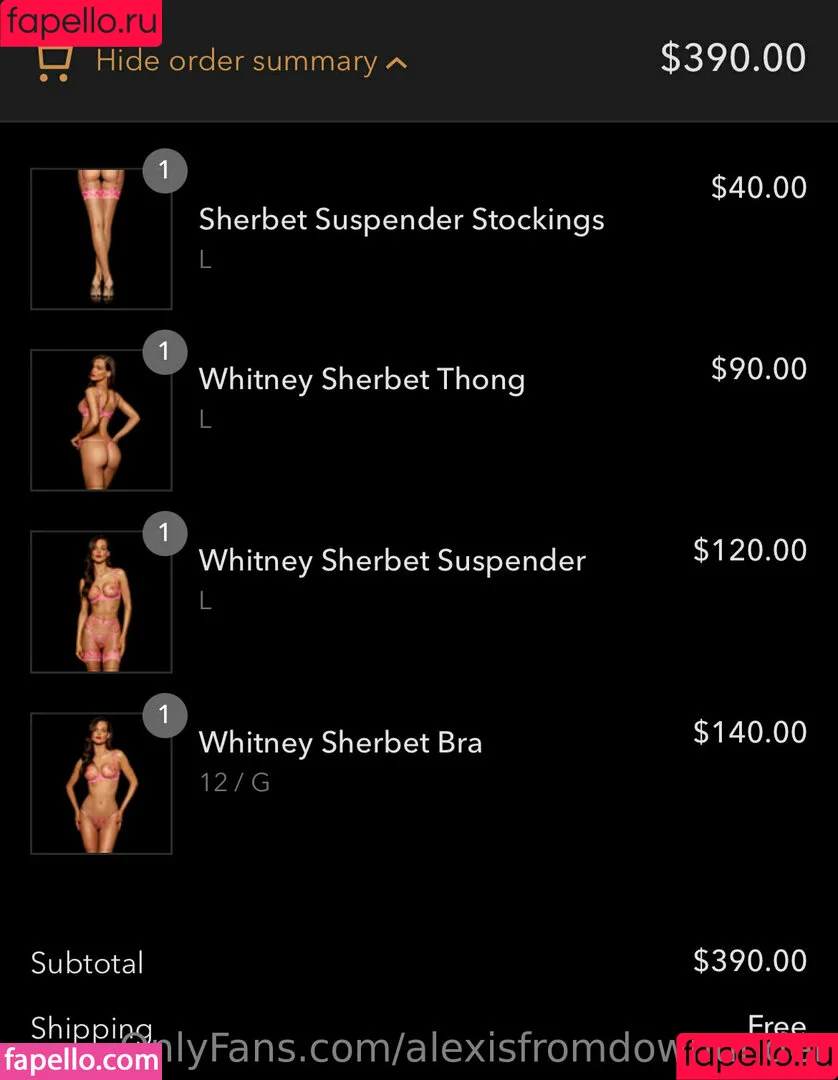Click the $390.00 total at the top
Image resolution: width=838 pixels, height=1080 pixels.
[733, 57]
